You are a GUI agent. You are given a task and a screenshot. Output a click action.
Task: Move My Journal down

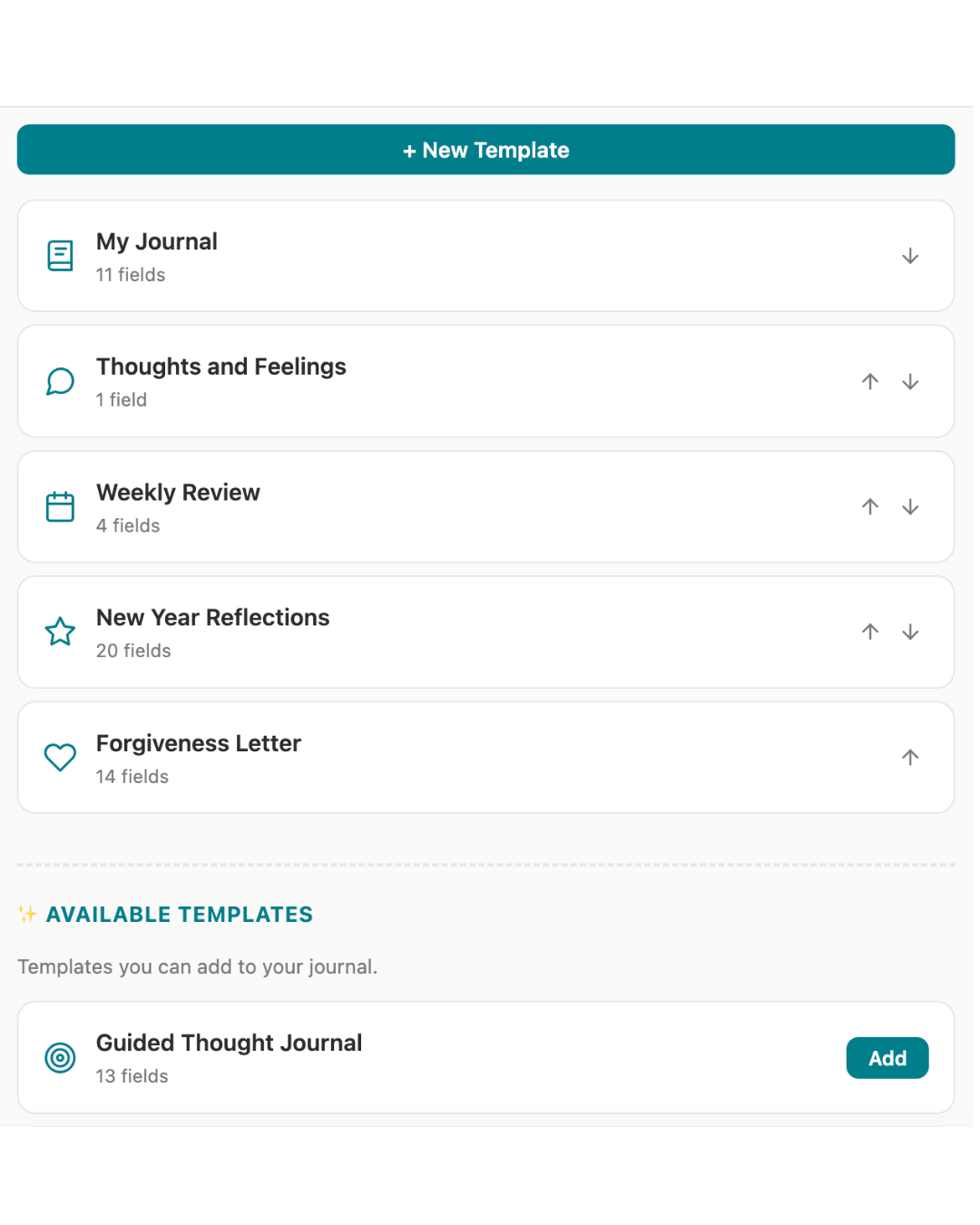[x=910, y=256]
